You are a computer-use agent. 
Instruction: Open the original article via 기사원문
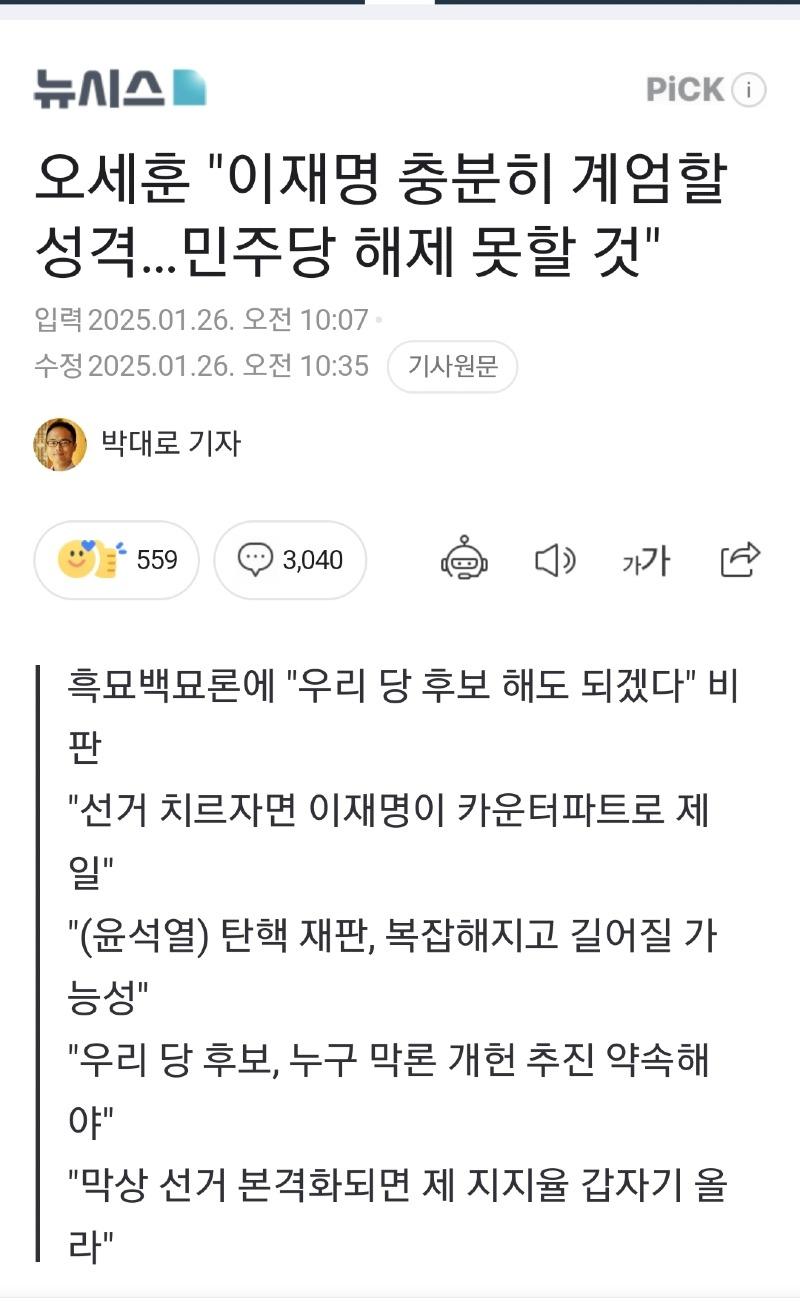coord(452,366)
